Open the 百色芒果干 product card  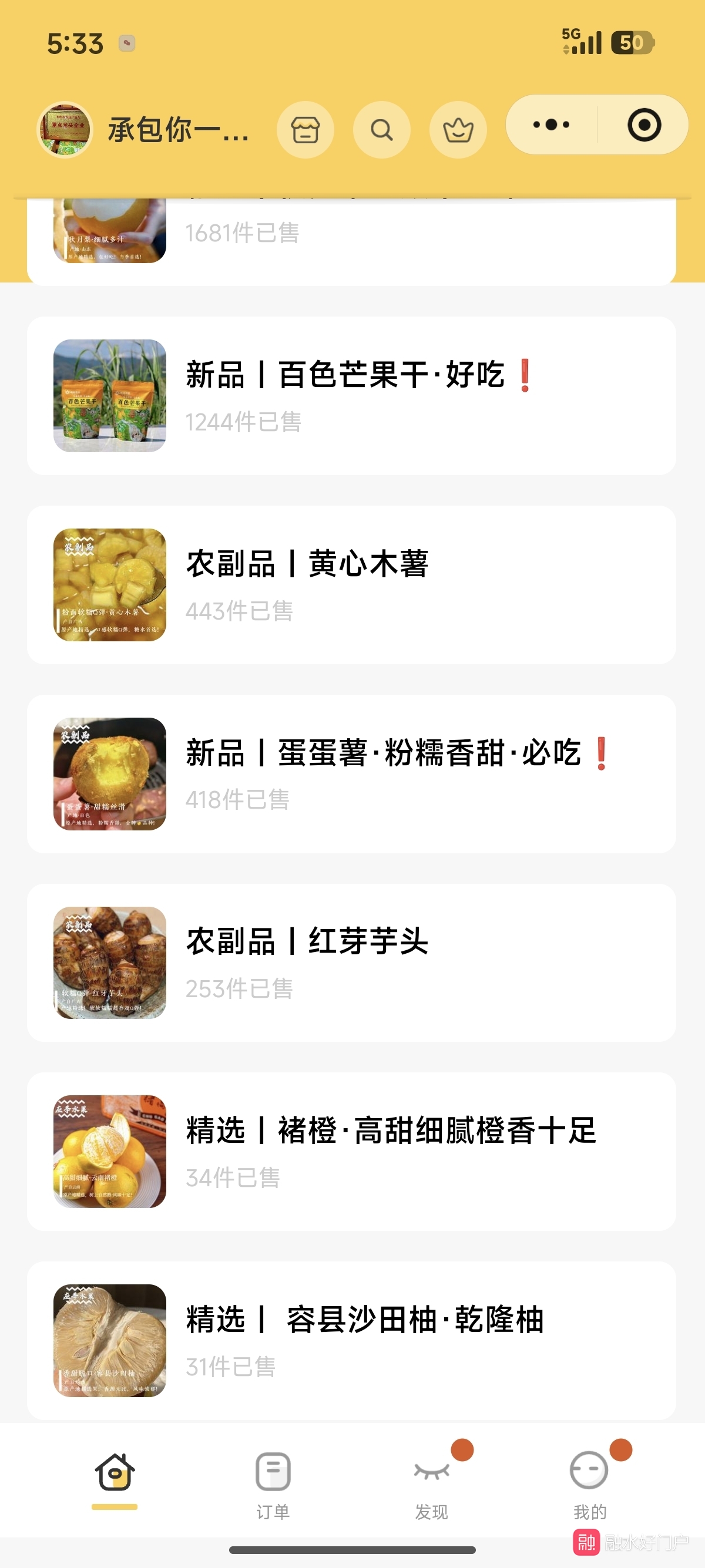pos(351,396)
